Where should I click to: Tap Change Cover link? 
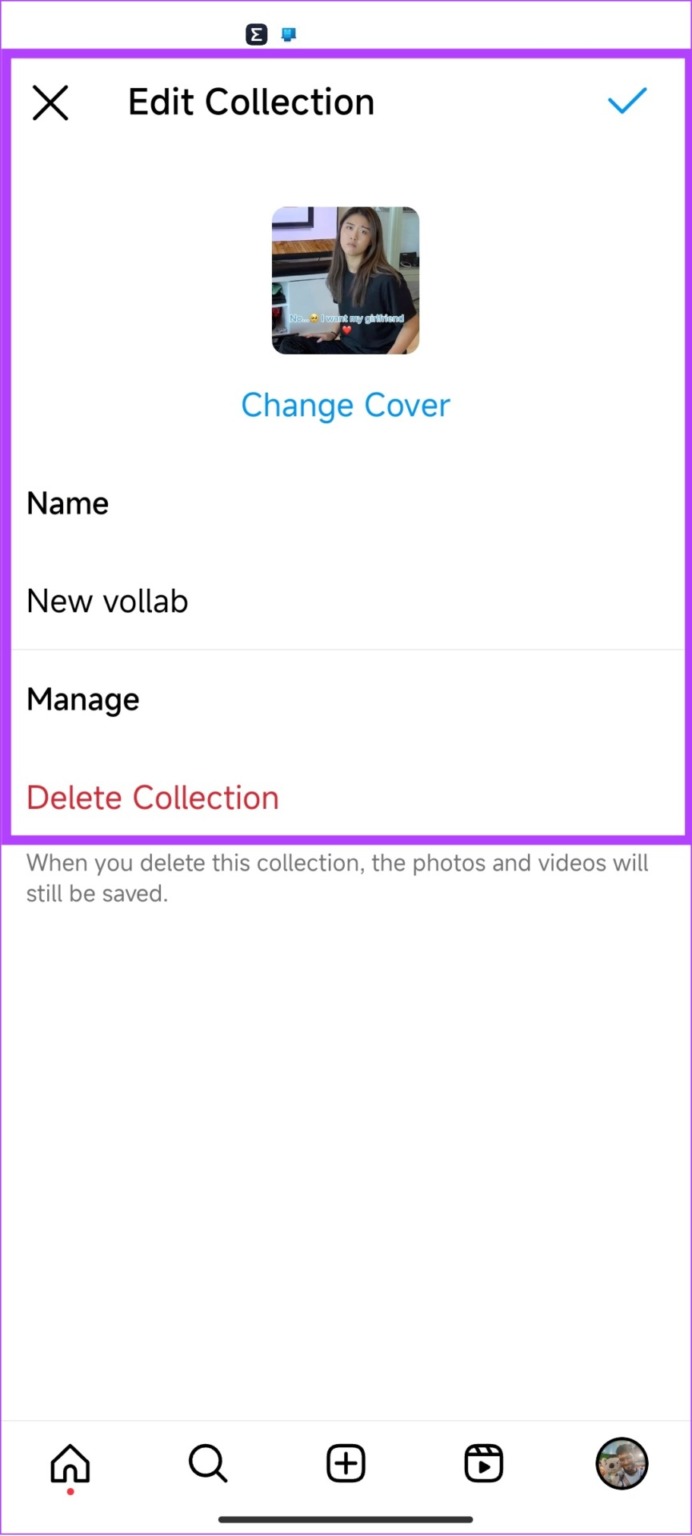pos(346,405)
